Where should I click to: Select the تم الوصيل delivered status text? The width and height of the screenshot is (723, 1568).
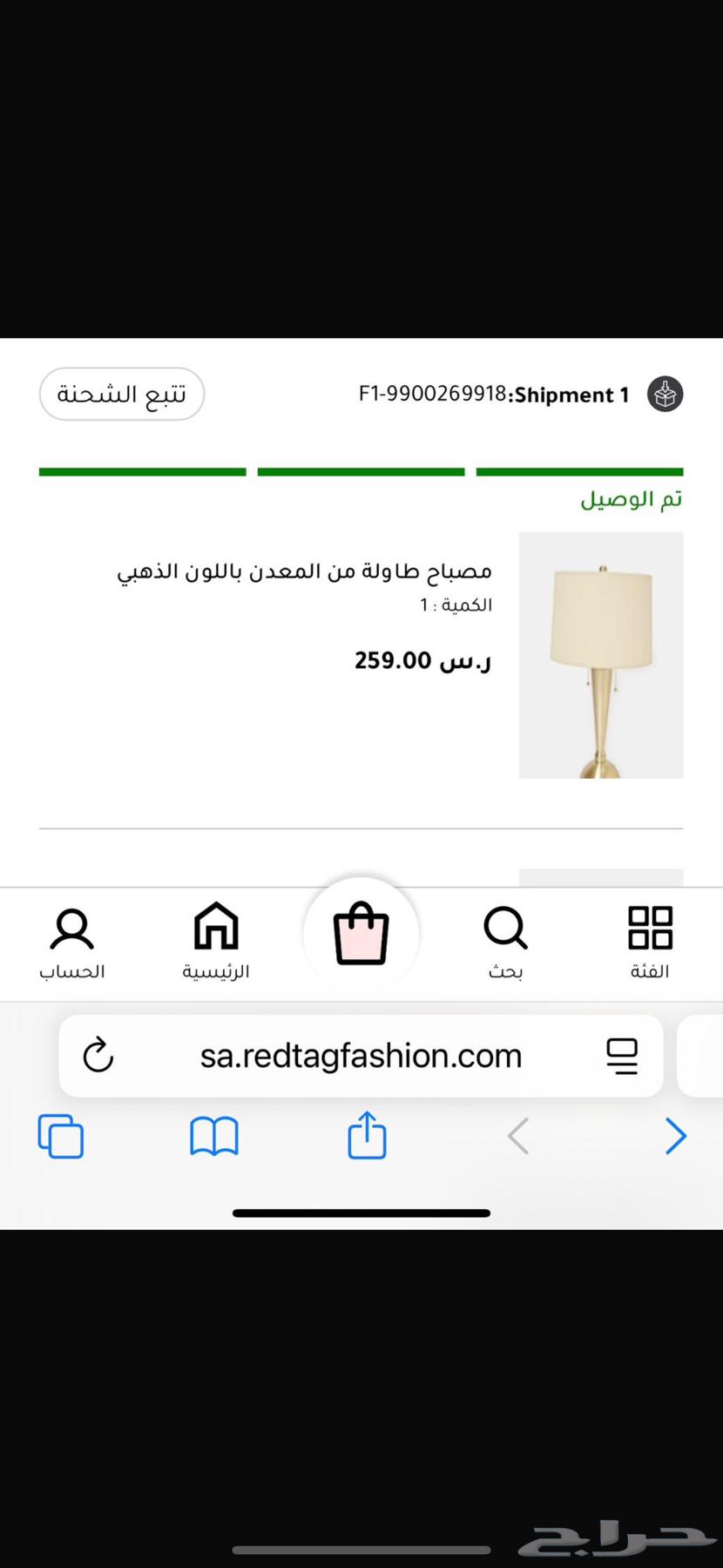(631, 498)
